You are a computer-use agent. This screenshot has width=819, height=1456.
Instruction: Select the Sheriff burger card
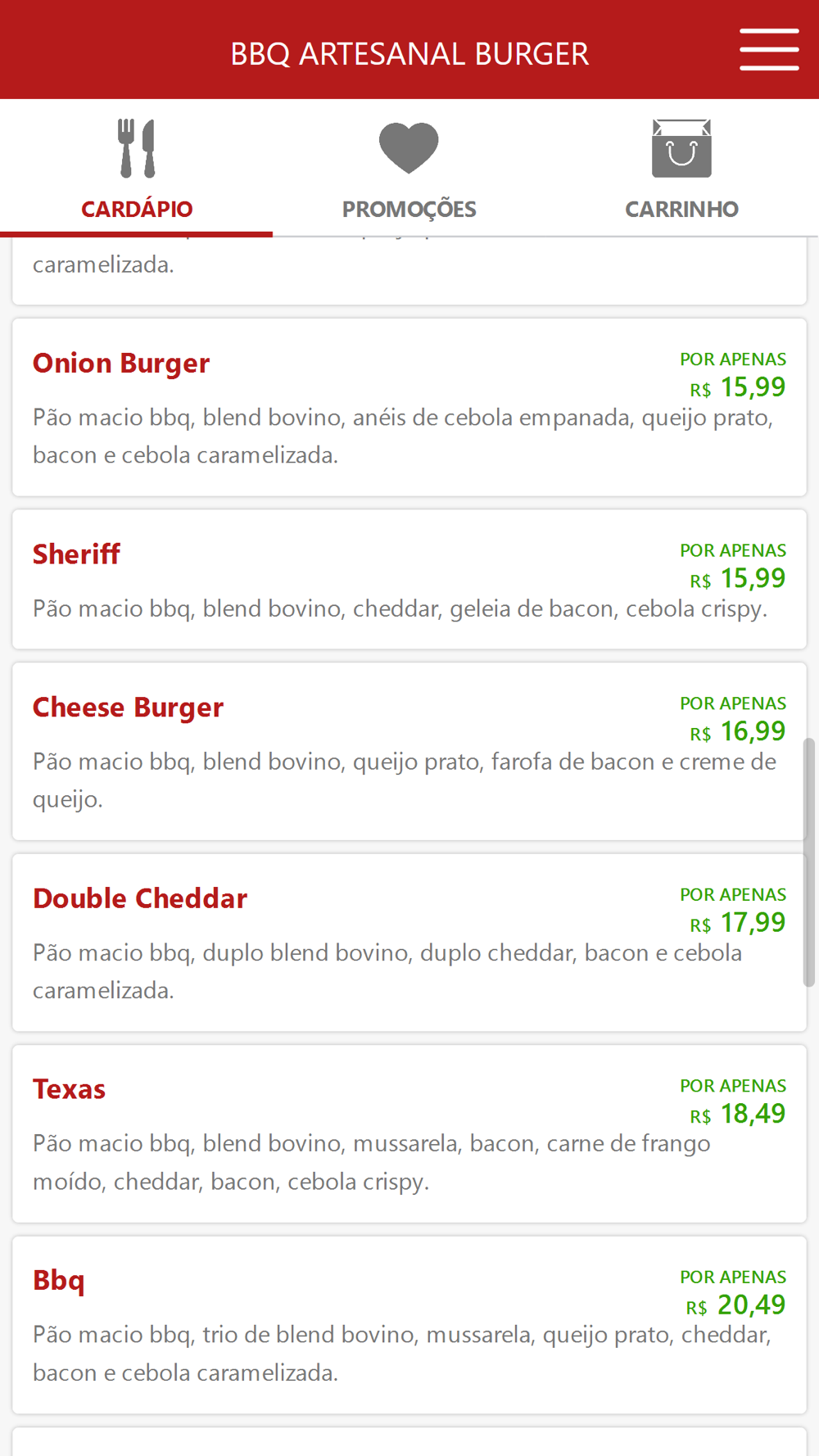(409, 580)
